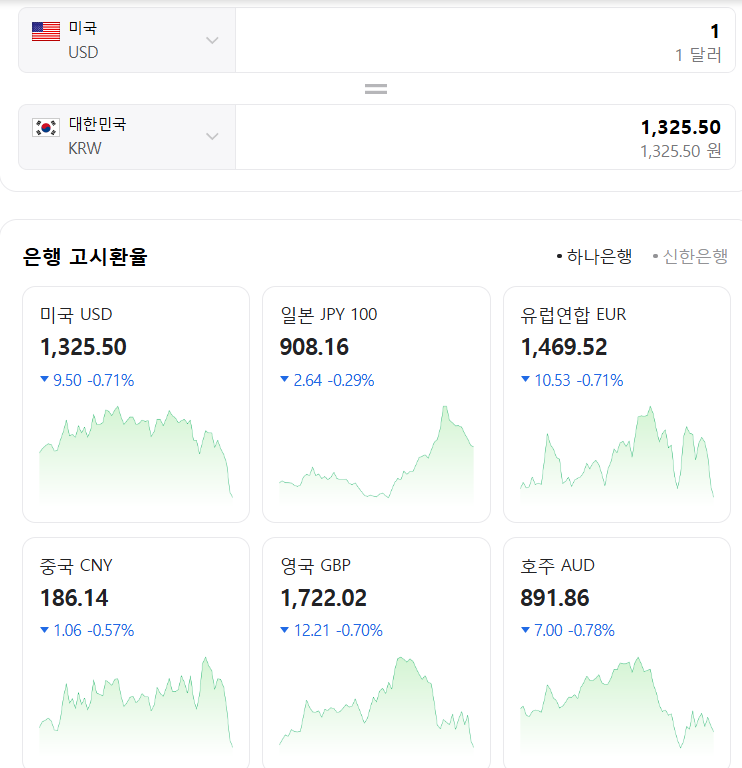Edit the KRW amount field showing 1,325.50
The image size is (742, 768).
(485, 137)
